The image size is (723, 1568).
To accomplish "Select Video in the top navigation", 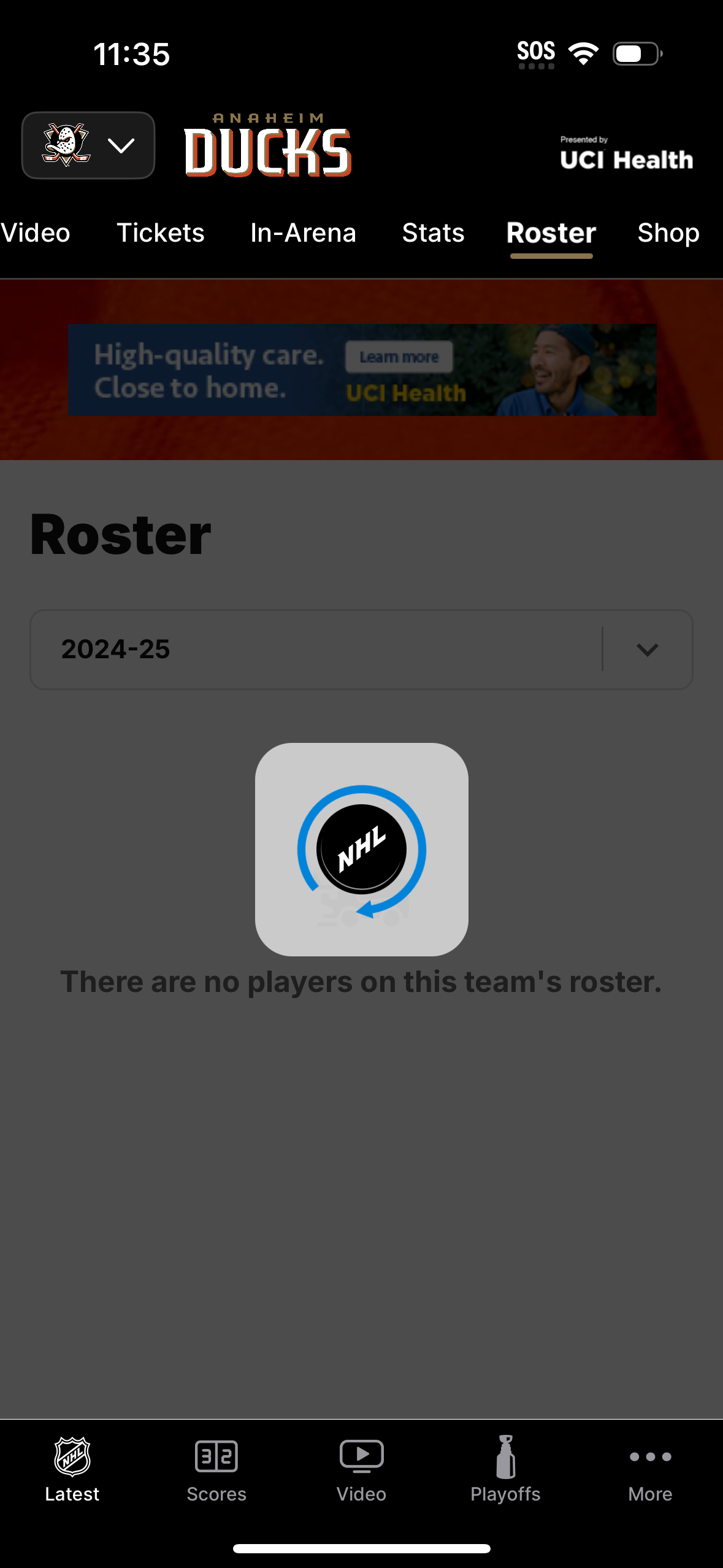I will coord(35,233).
